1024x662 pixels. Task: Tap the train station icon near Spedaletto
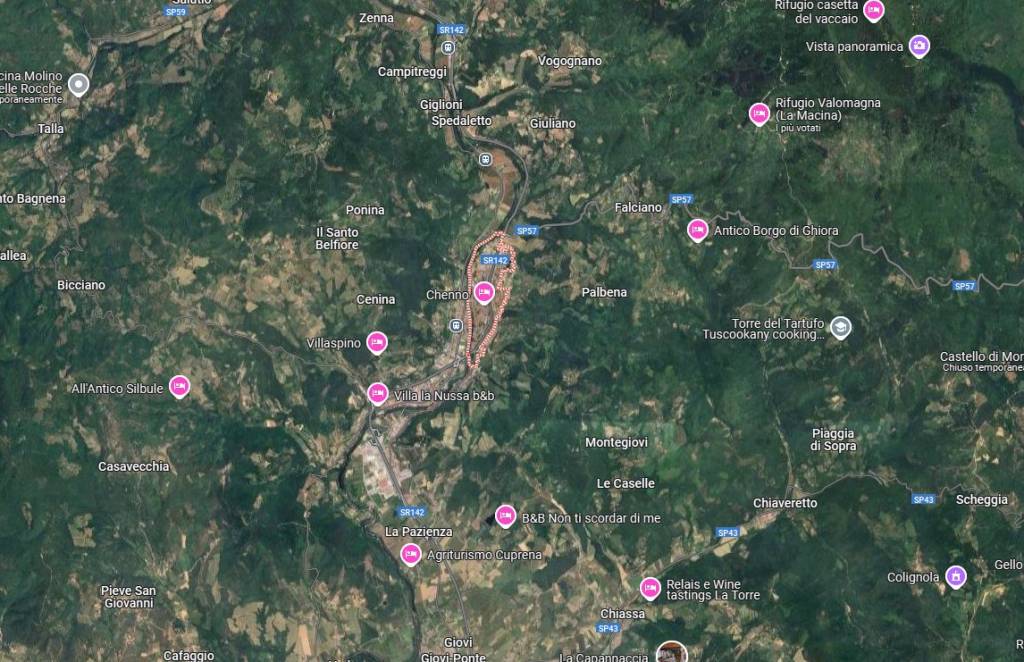tap(486, 158)
